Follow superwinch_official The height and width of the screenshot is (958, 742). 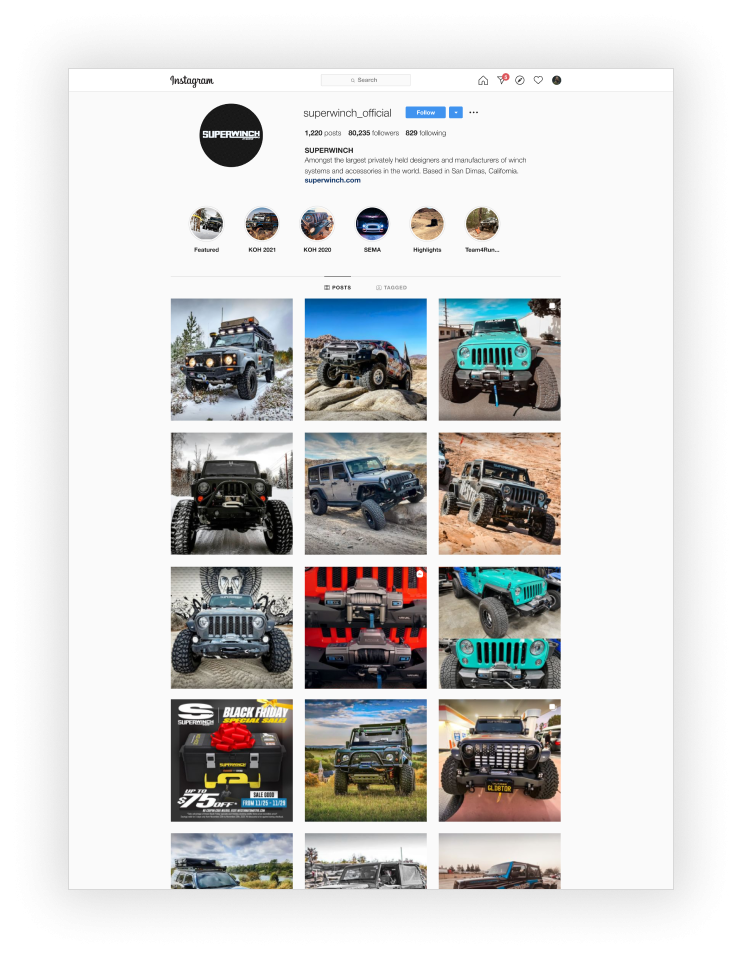(425, 113)
